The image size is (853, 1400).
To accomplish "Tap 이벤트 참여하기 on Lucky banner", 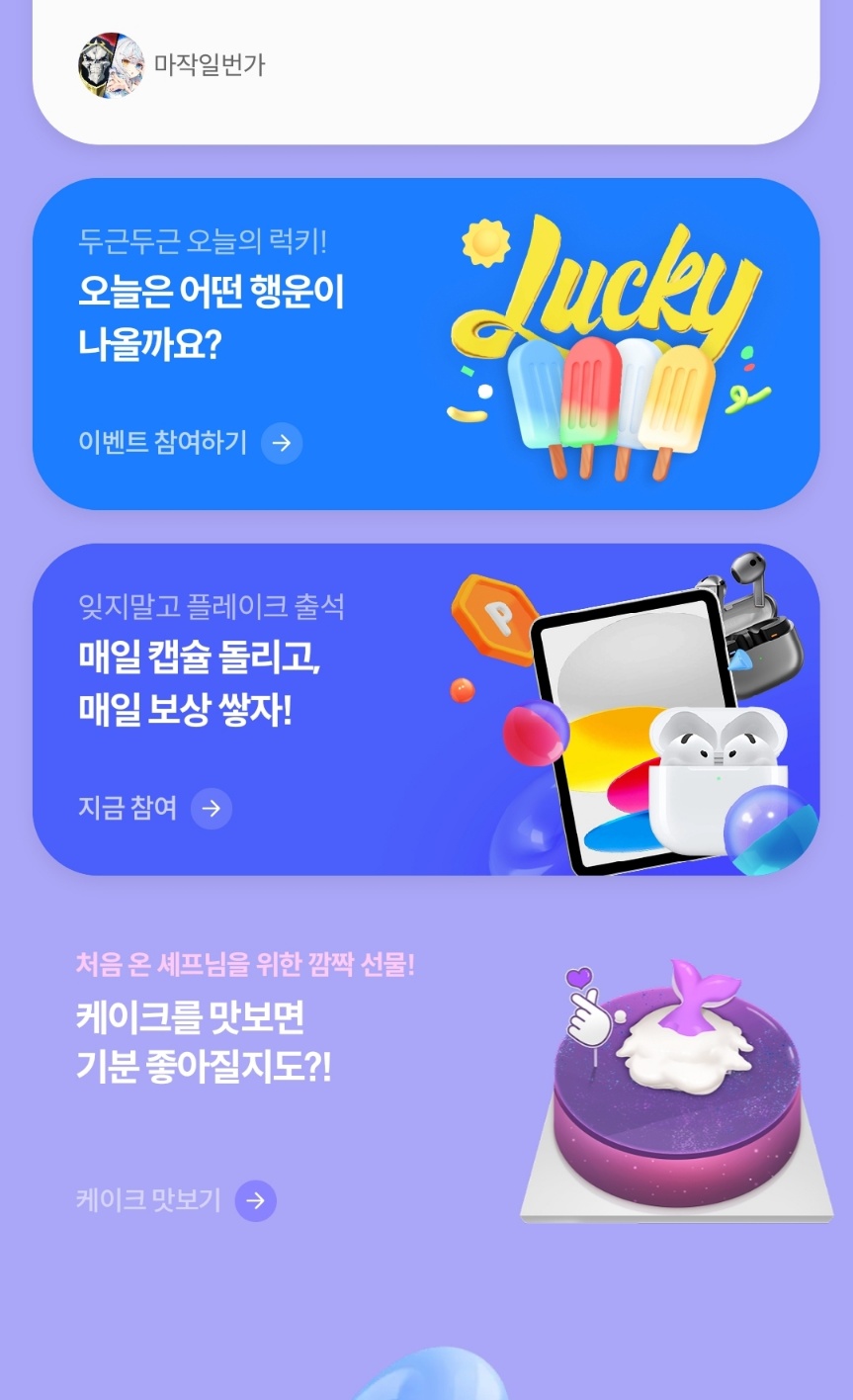I will click(190, 442).
